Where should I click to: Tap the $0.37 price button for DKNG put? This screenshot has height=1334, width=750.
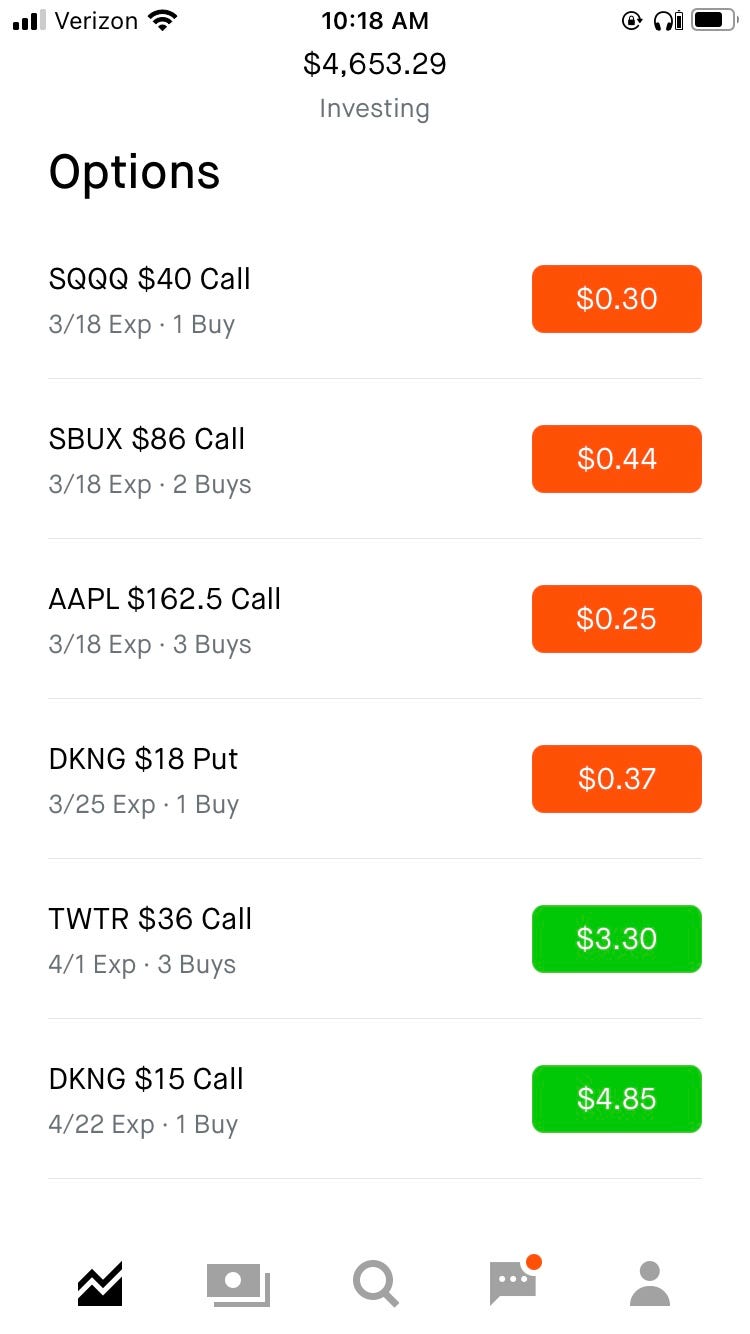[616, 779]
